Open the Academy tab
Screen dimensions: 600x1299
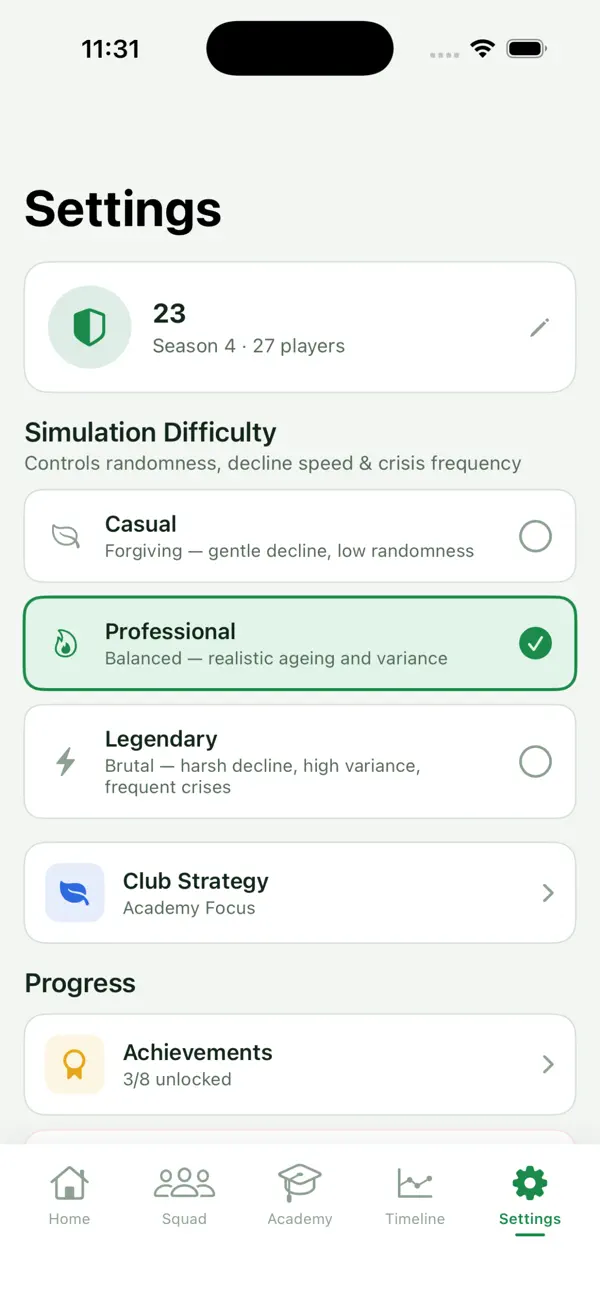(300, 1196)
